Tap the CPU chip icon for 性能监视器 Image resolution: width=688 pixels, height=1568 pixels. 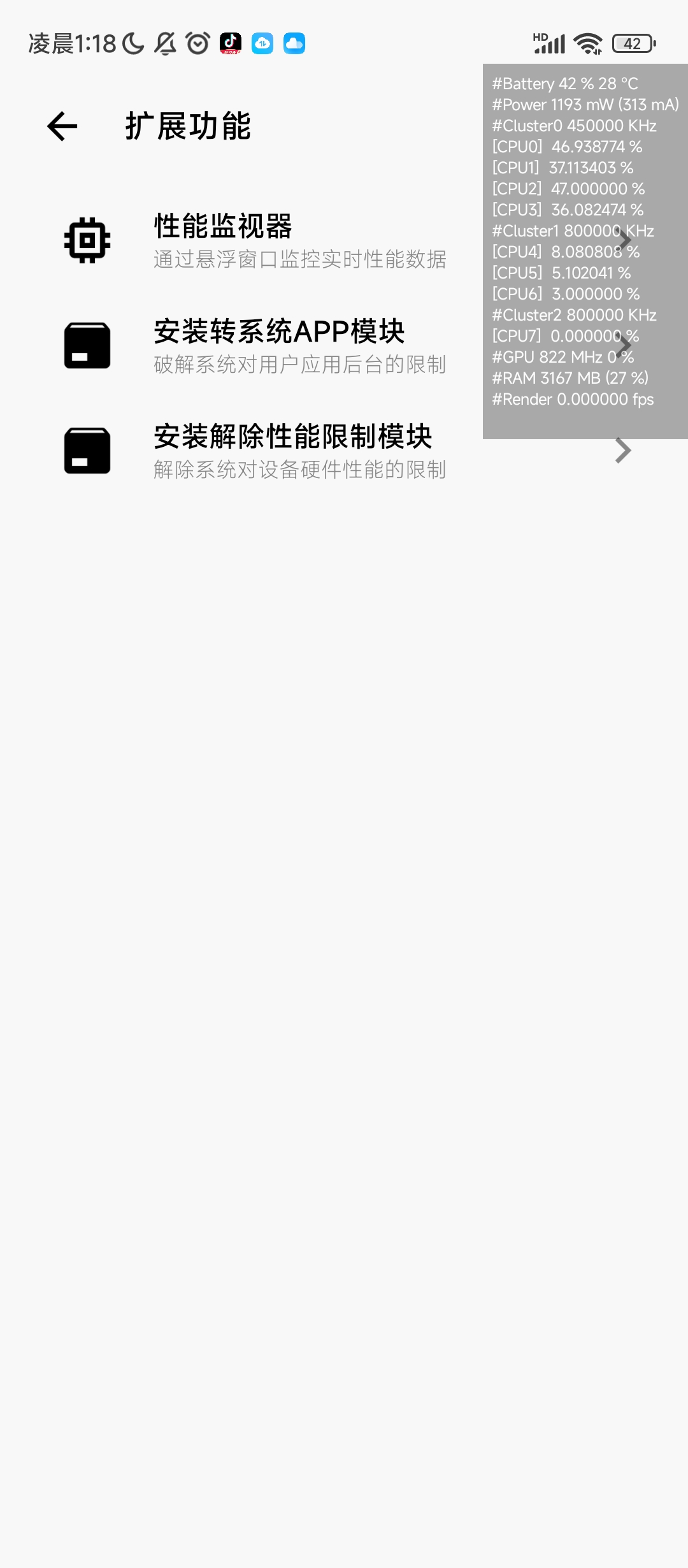click(x=87, y=239)
